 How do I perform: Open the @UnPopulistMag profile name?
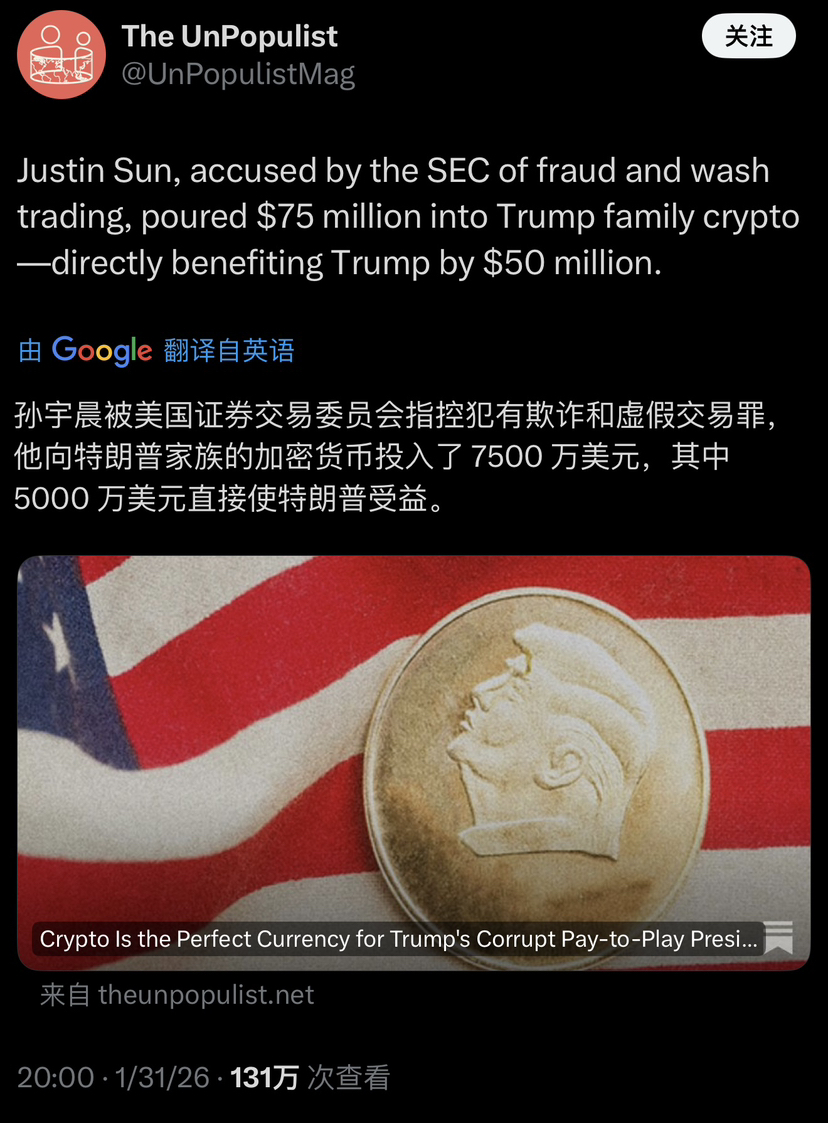[238, 73]
